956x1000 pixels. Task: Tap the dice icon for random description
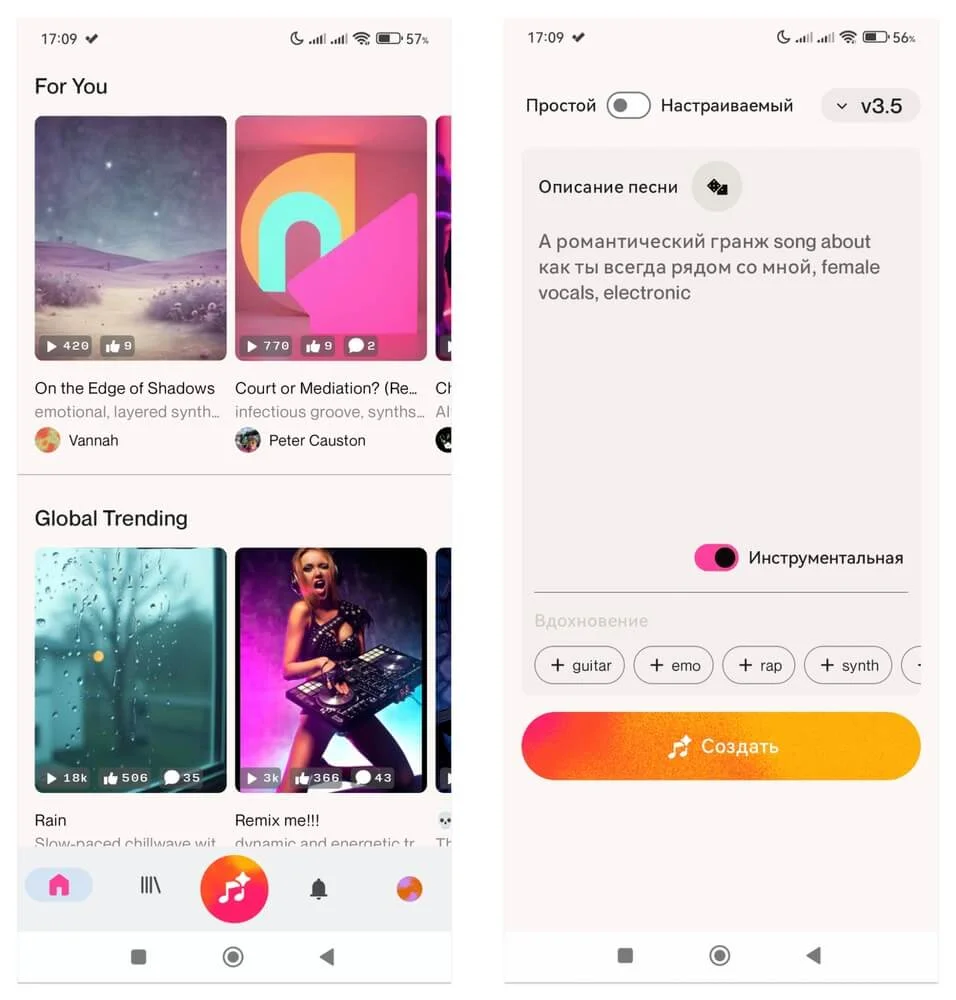pyautogui.click(x=717, y=187)
